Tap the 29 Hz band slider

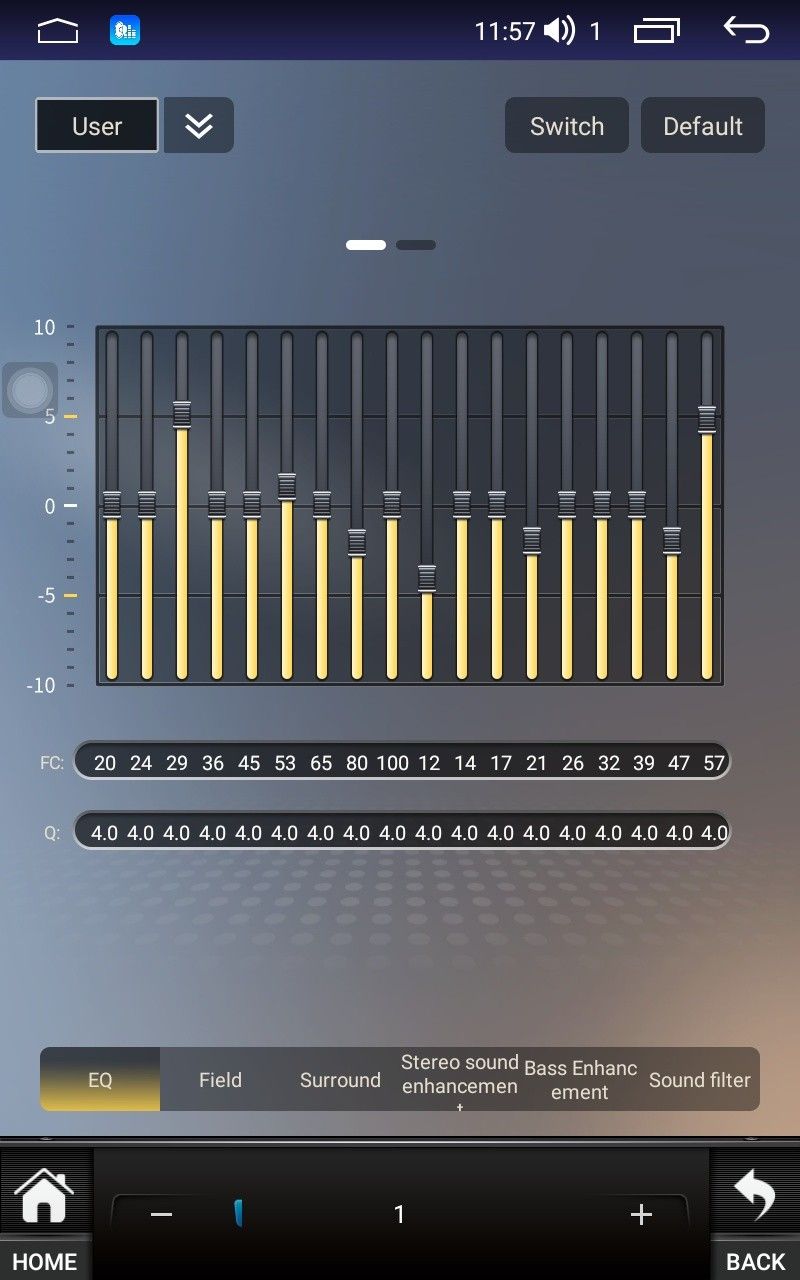click(182, 414)
